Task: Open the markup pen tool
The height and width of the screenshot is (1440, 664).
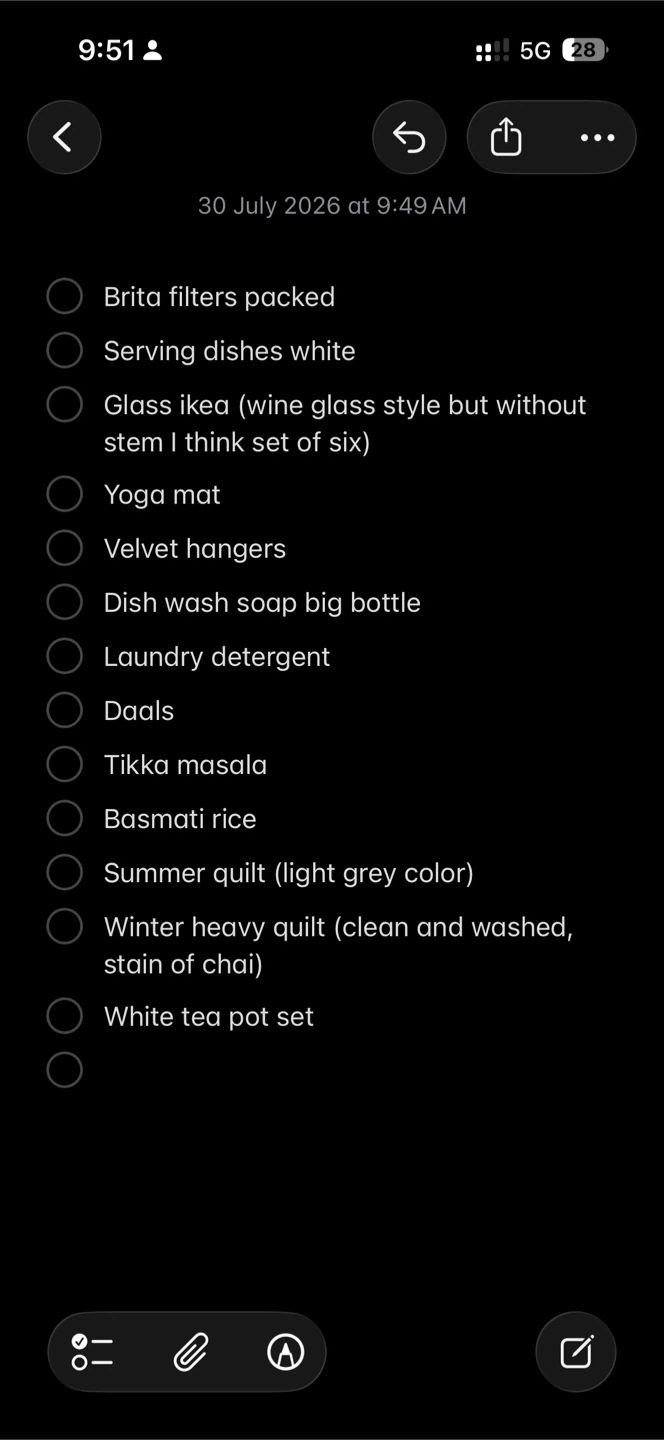Action: tap(286, 1352)
